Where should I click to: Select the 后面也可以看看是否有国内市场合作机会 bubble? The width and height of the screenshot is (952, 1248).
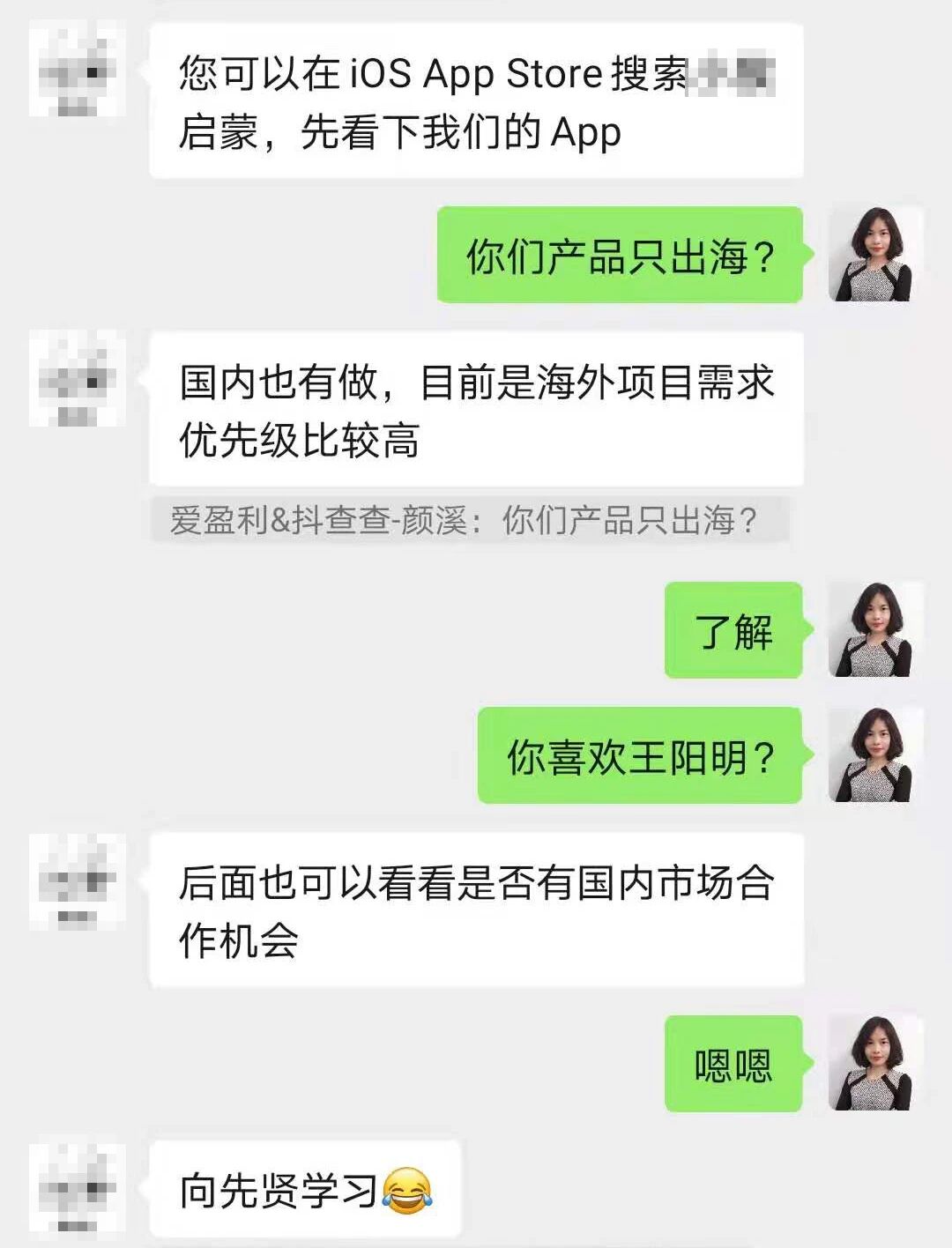pyautogui.click(x=480, y=912)
